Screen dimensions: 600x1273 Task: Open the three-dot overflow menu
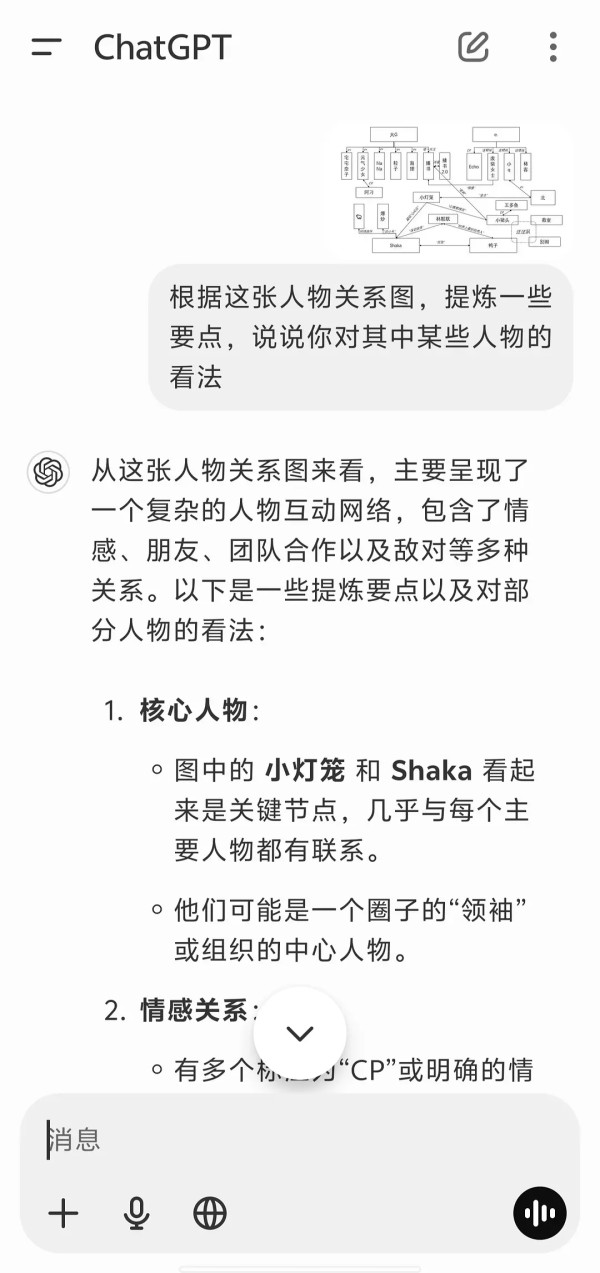[553, 46]
